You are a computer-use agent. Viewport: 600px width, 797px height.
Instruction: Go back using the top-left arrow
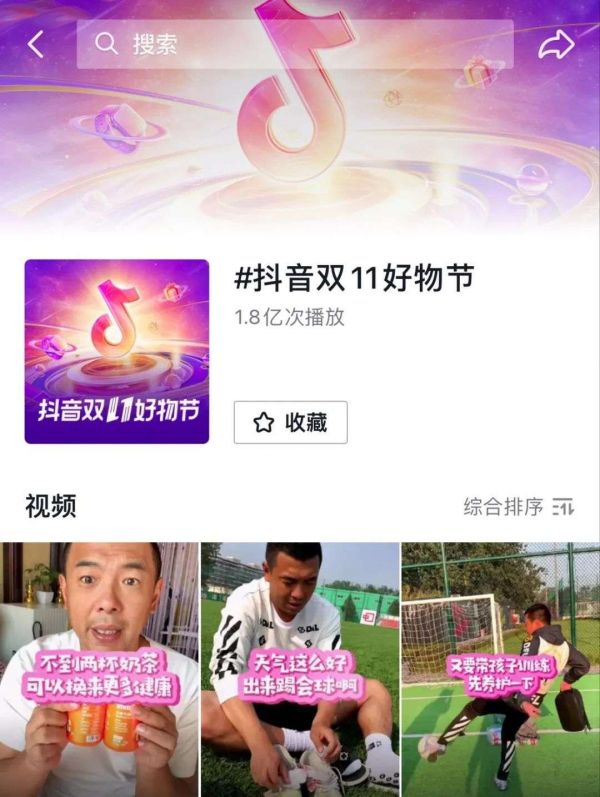point(36,44)
